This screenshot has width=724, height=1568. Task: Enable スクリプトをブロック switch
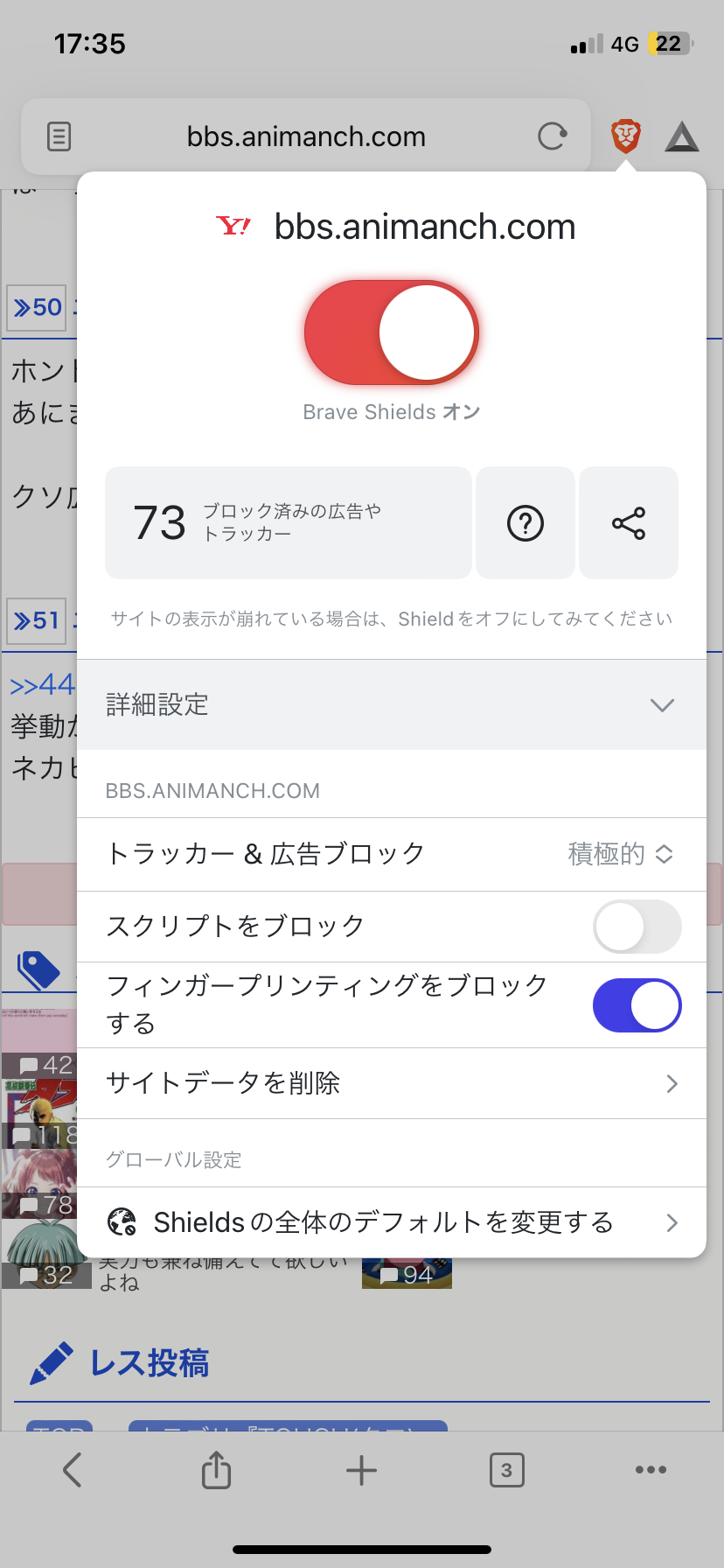637,927
